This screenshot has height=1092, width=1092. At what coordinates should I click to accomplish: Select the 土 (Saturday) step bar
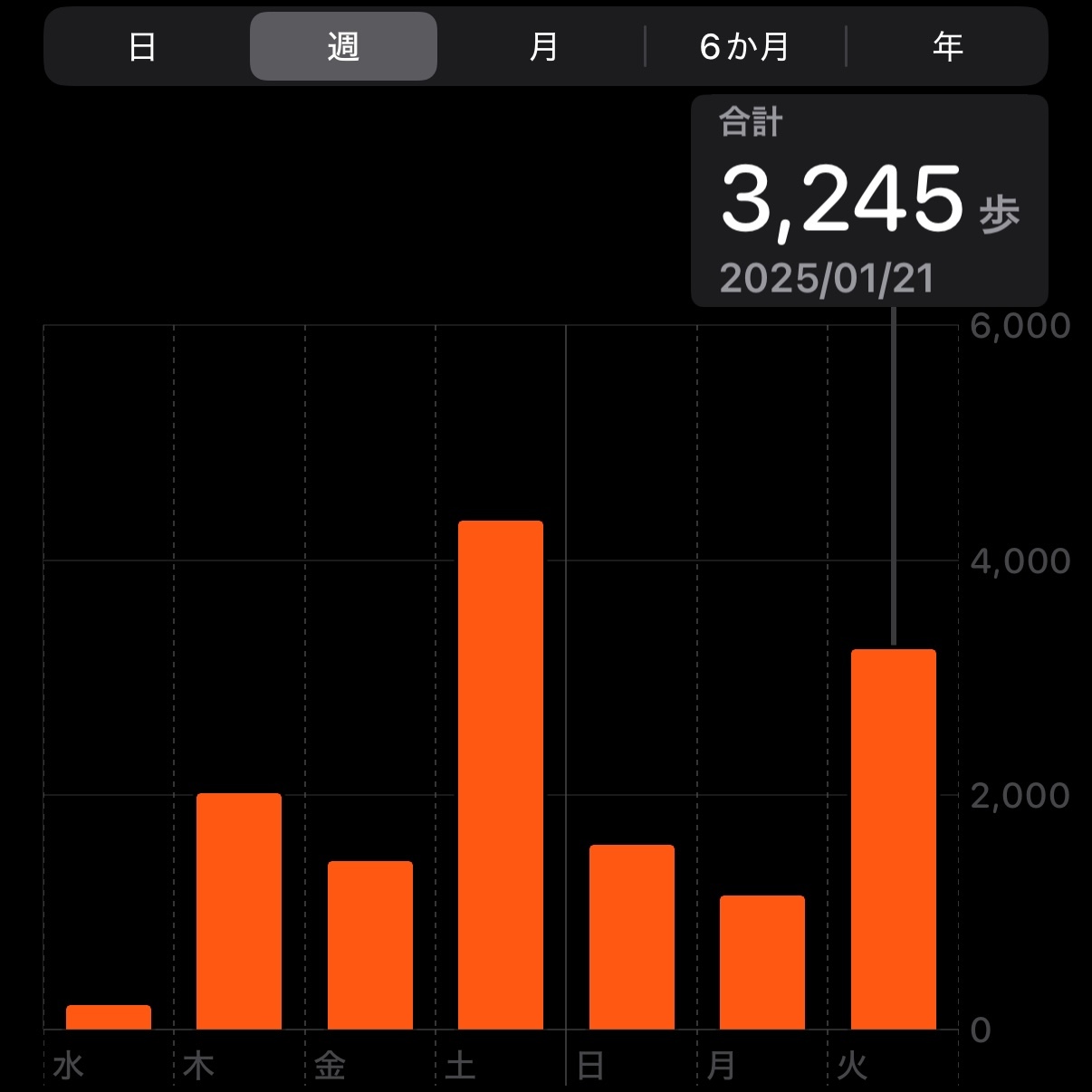click(x=501, y=775)
